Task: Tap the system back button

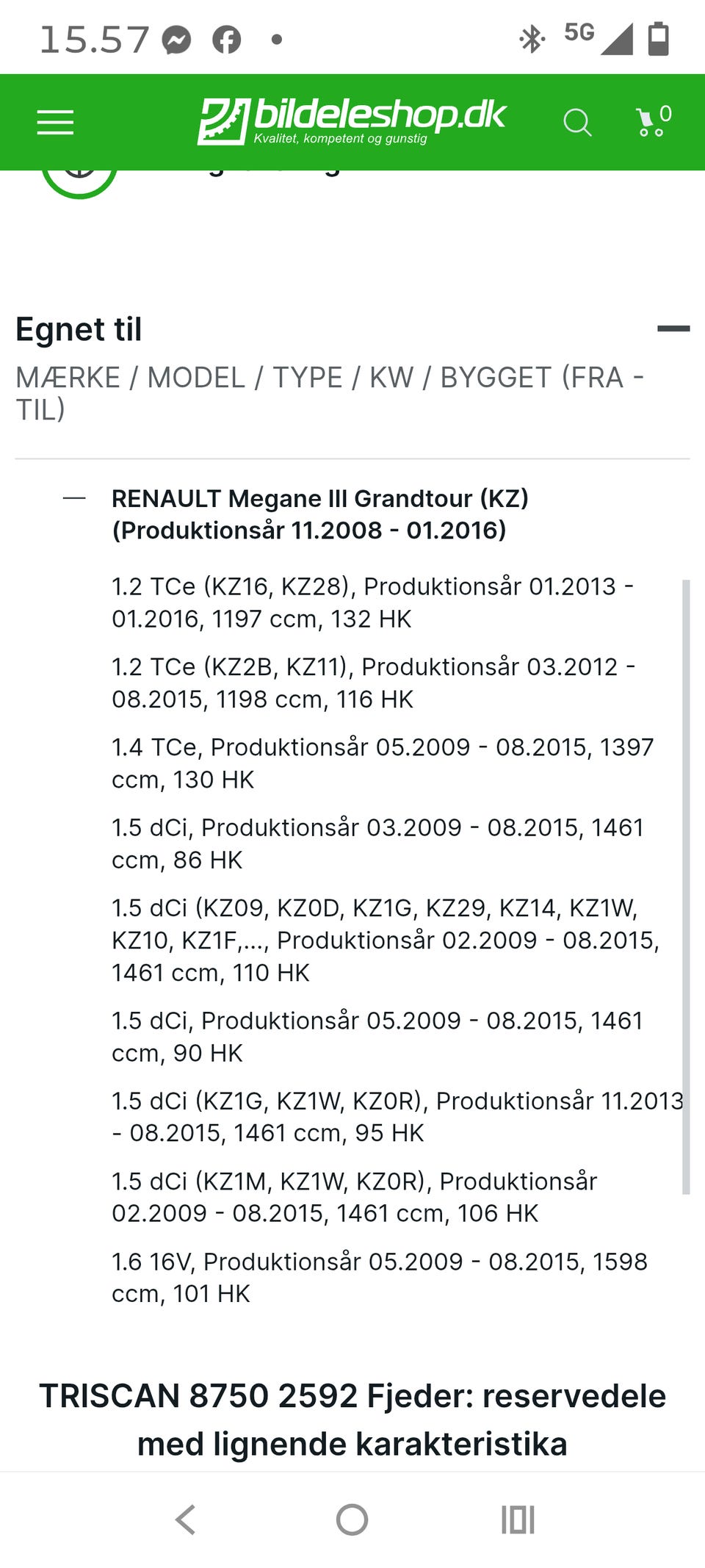Action: 186,1520
